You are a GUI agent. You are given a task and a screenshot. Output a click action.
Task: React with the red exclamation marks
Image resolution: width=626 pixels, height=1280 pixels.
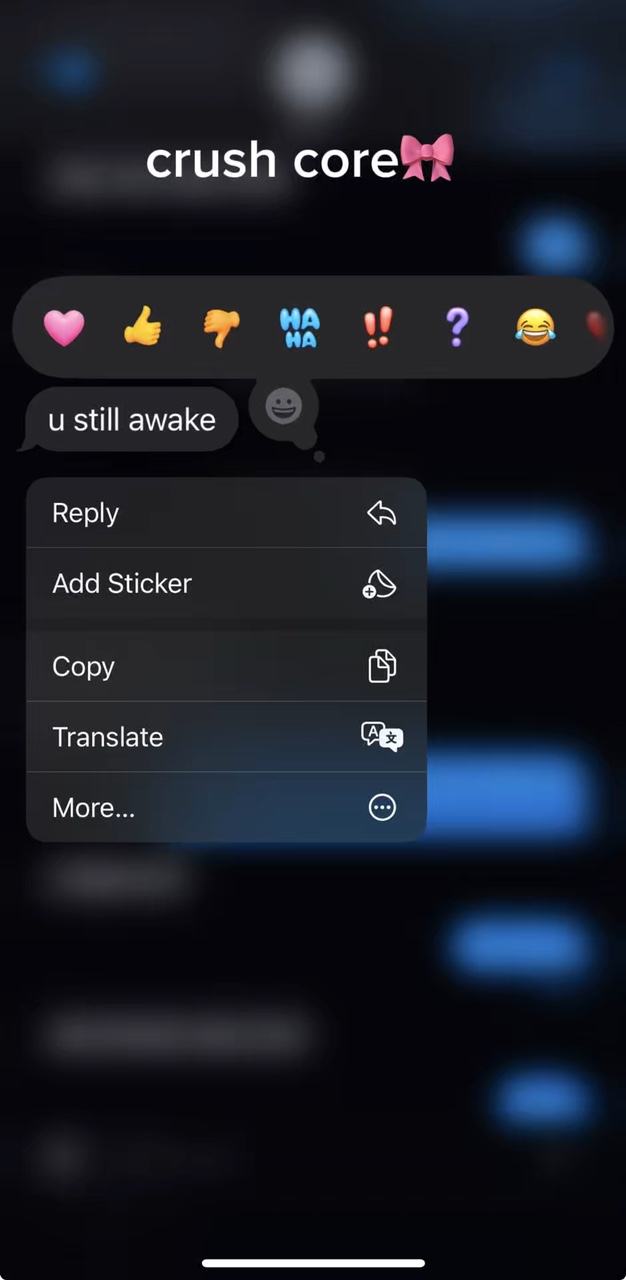pyautogui.click(x=378, y=327)
